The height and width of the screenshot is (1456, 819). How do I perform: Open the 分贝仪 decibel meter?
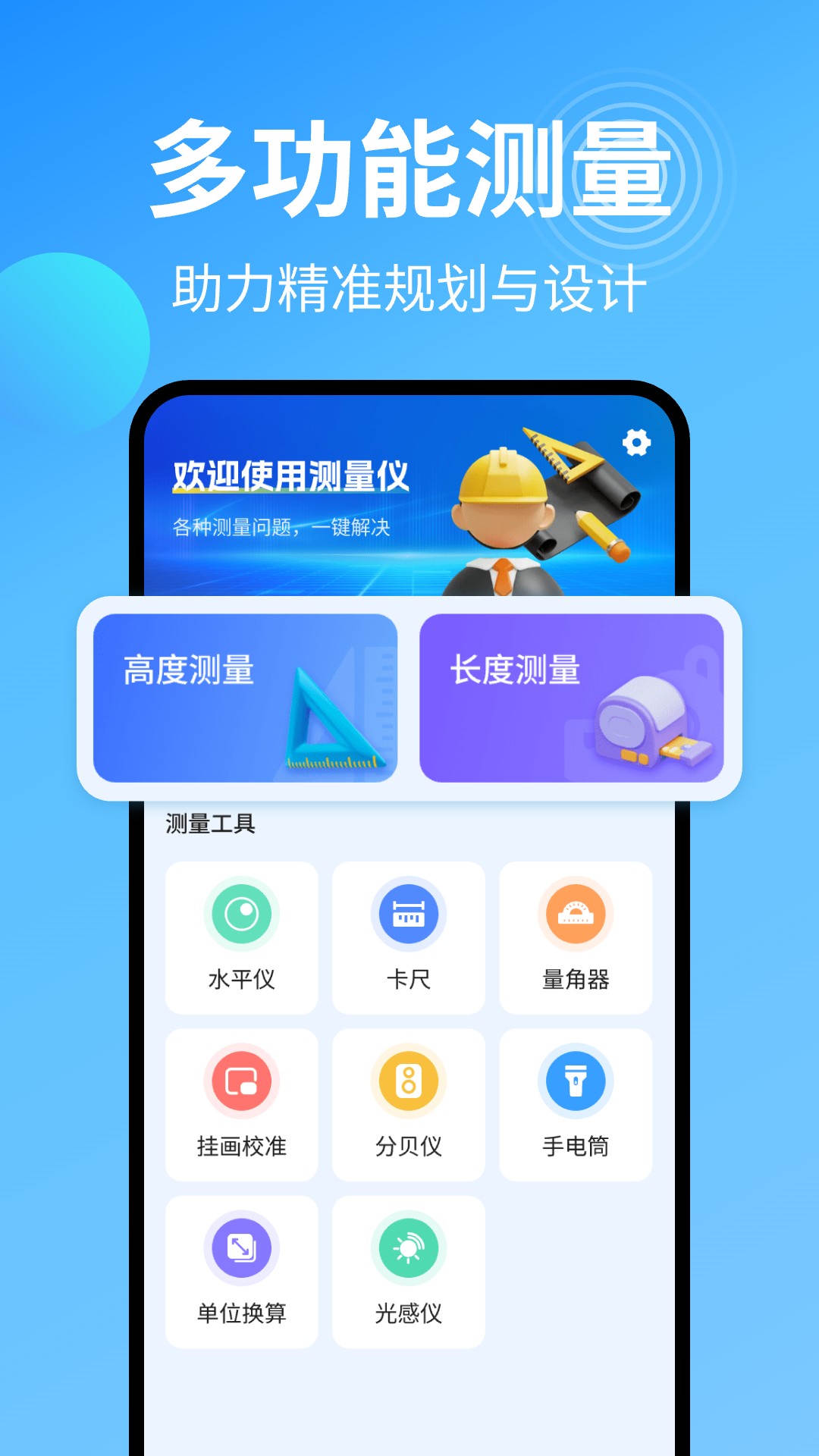point(409,1104)
